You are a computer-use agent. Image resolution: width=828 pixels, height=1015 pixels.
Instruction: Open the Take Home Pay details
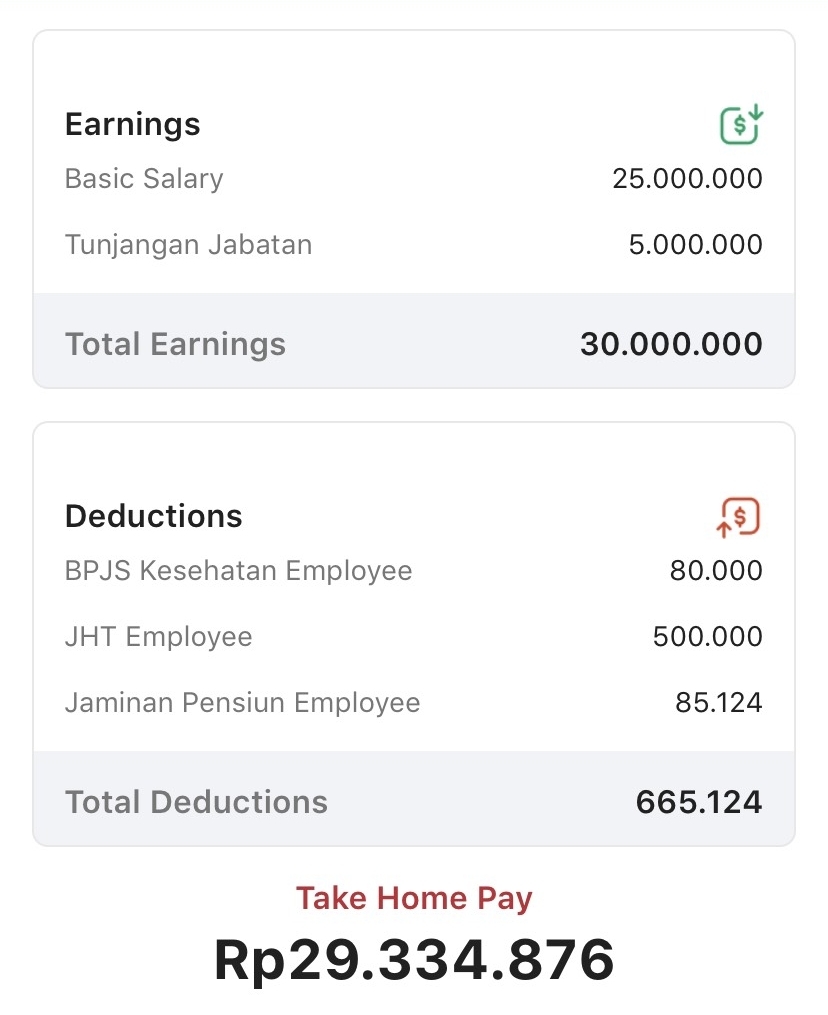(x=413, y=898)
